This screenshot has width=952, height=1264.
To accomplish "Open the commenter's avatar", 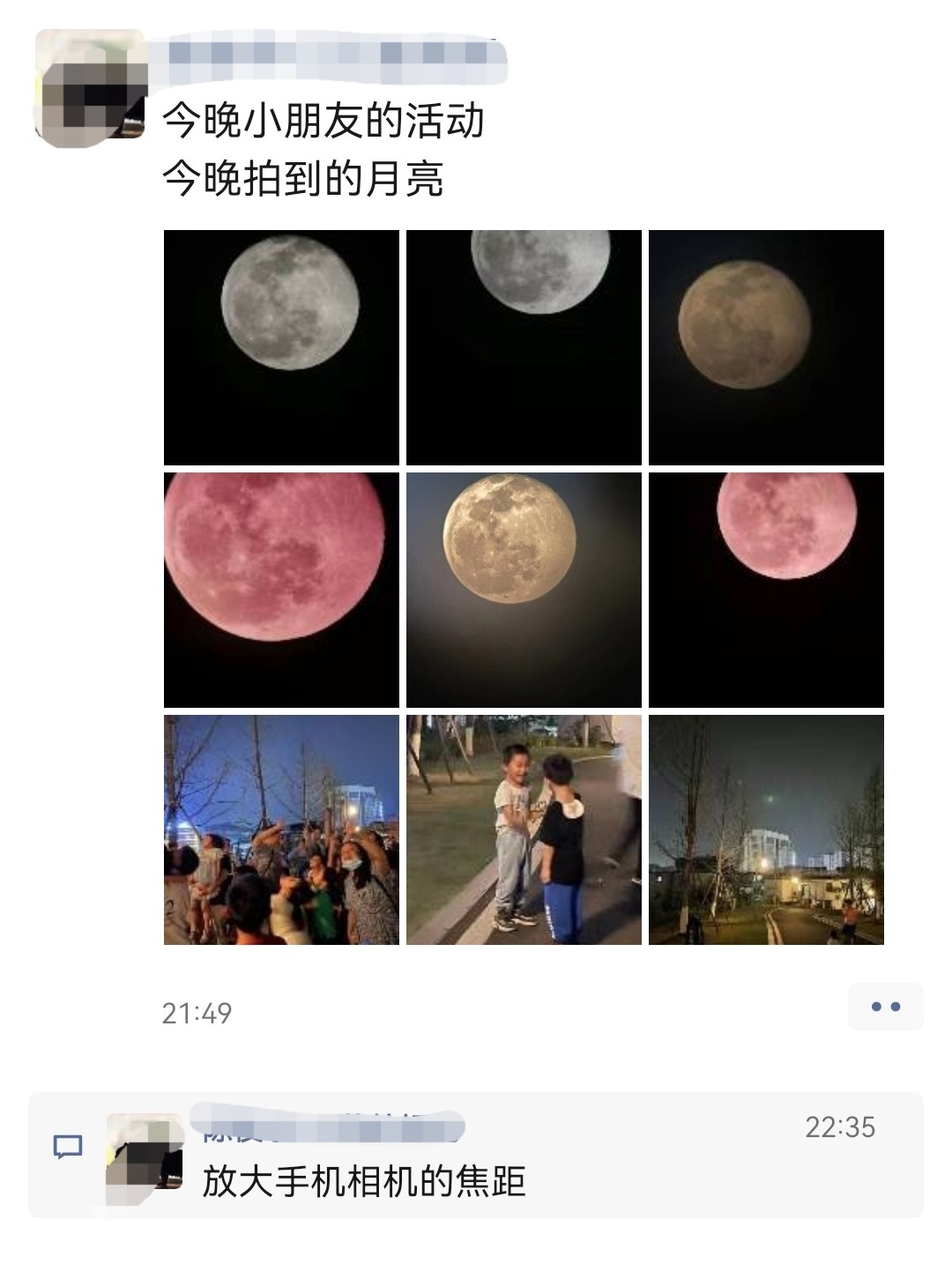I will click(145, 1156).
